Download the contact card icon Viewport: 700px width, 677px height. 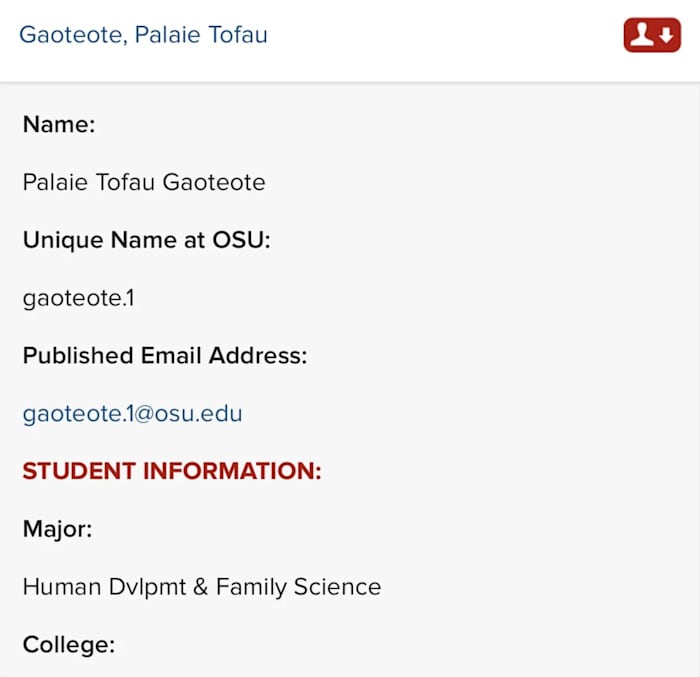coord(651,35)
